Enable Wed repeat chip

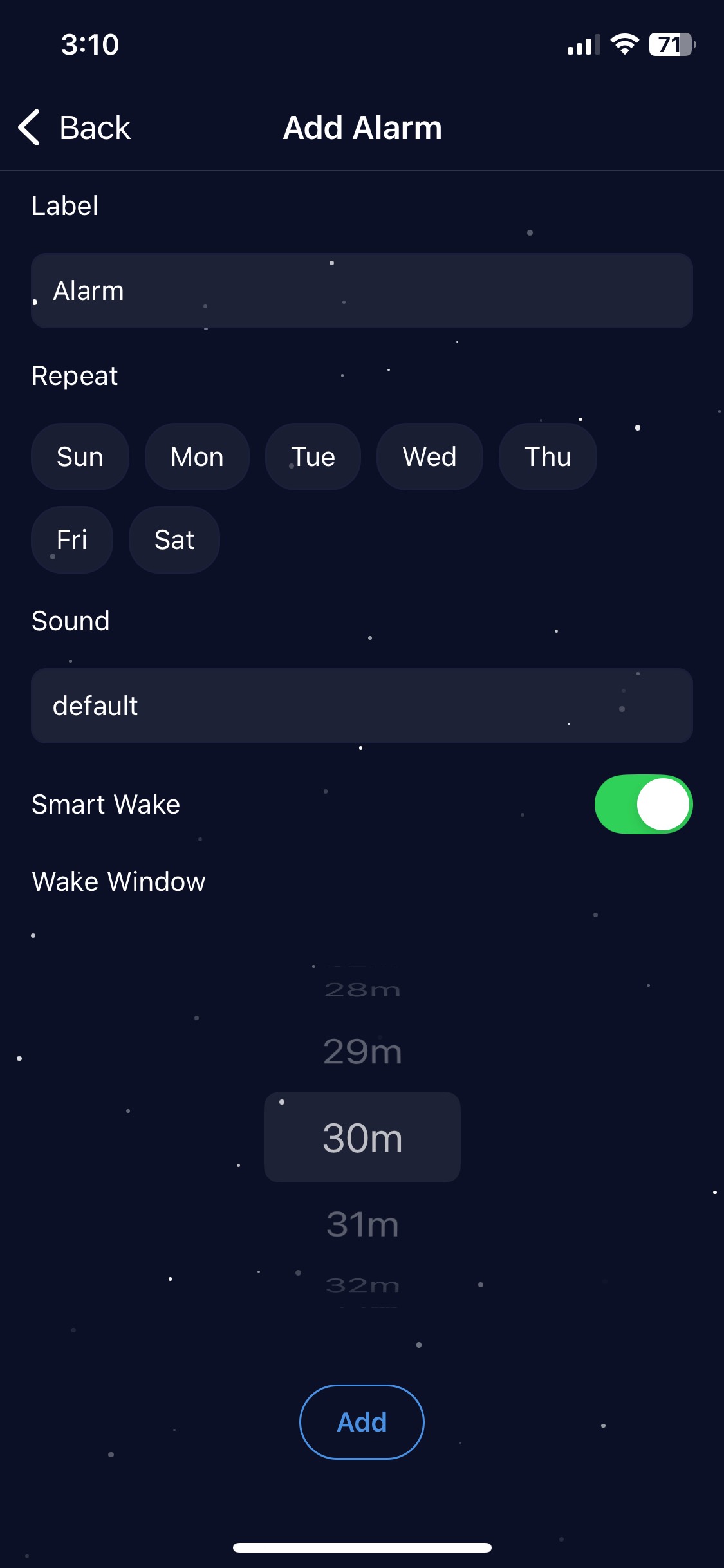click(430, 457)
